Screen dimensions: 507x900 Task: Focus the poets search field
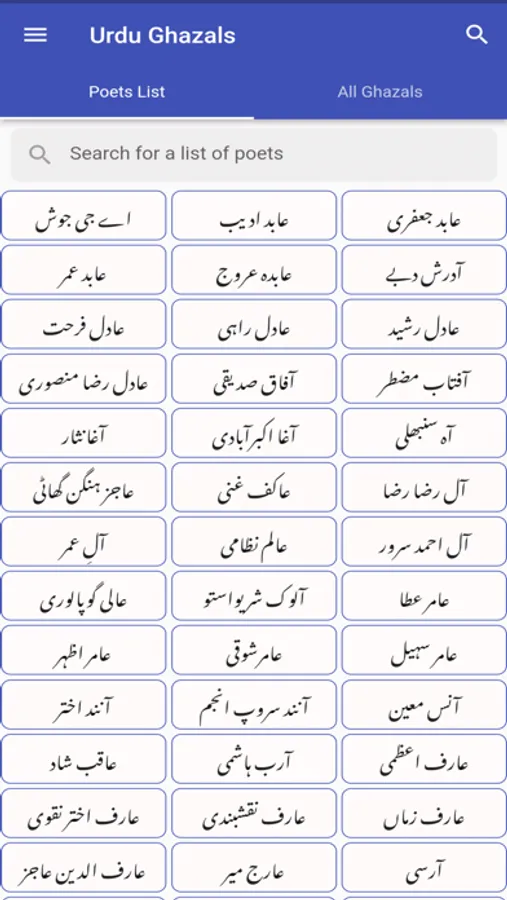[x=254, y=154]
